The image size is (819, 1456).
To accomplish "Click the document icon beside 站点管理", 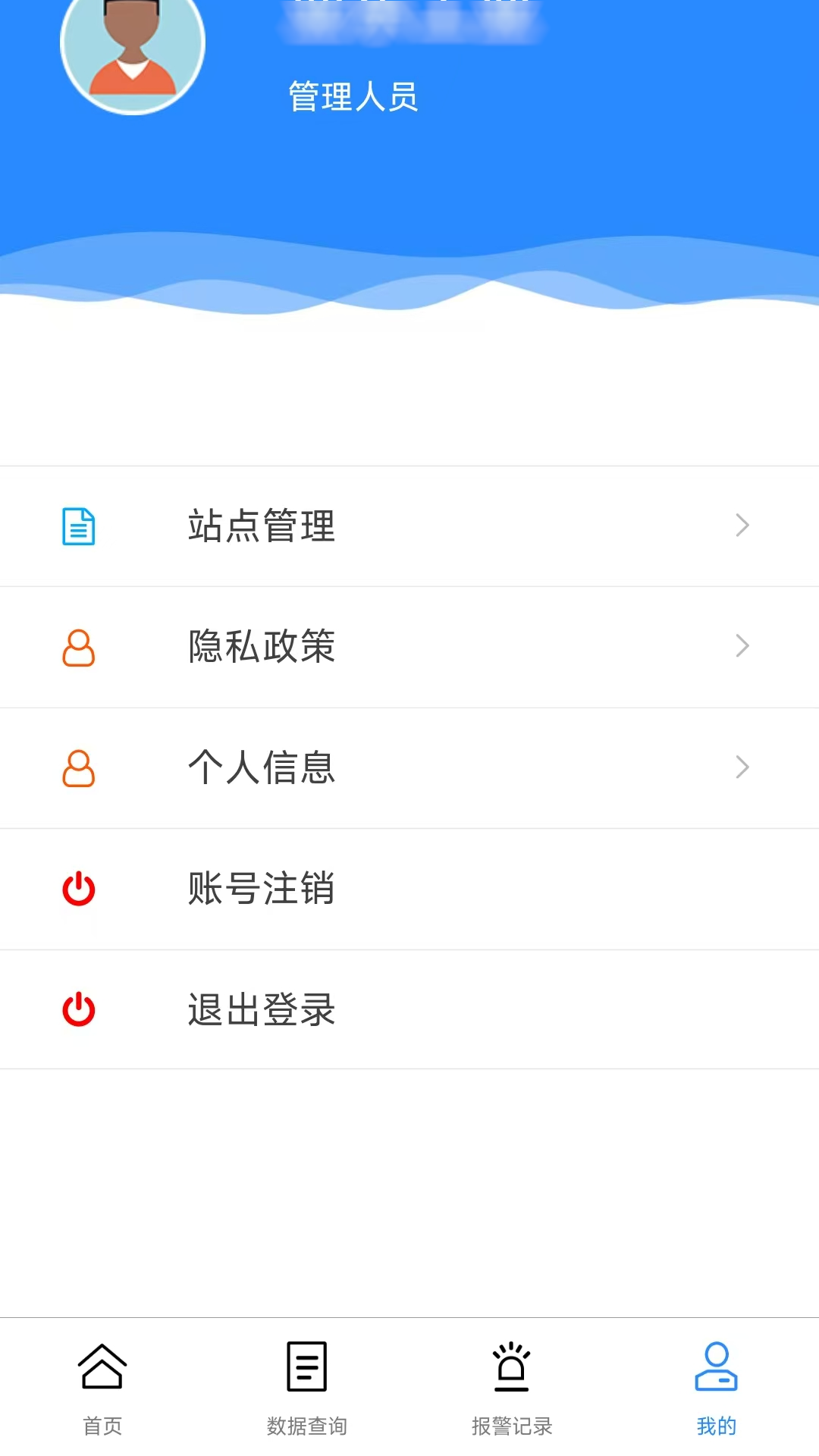I will pos(79,524).
